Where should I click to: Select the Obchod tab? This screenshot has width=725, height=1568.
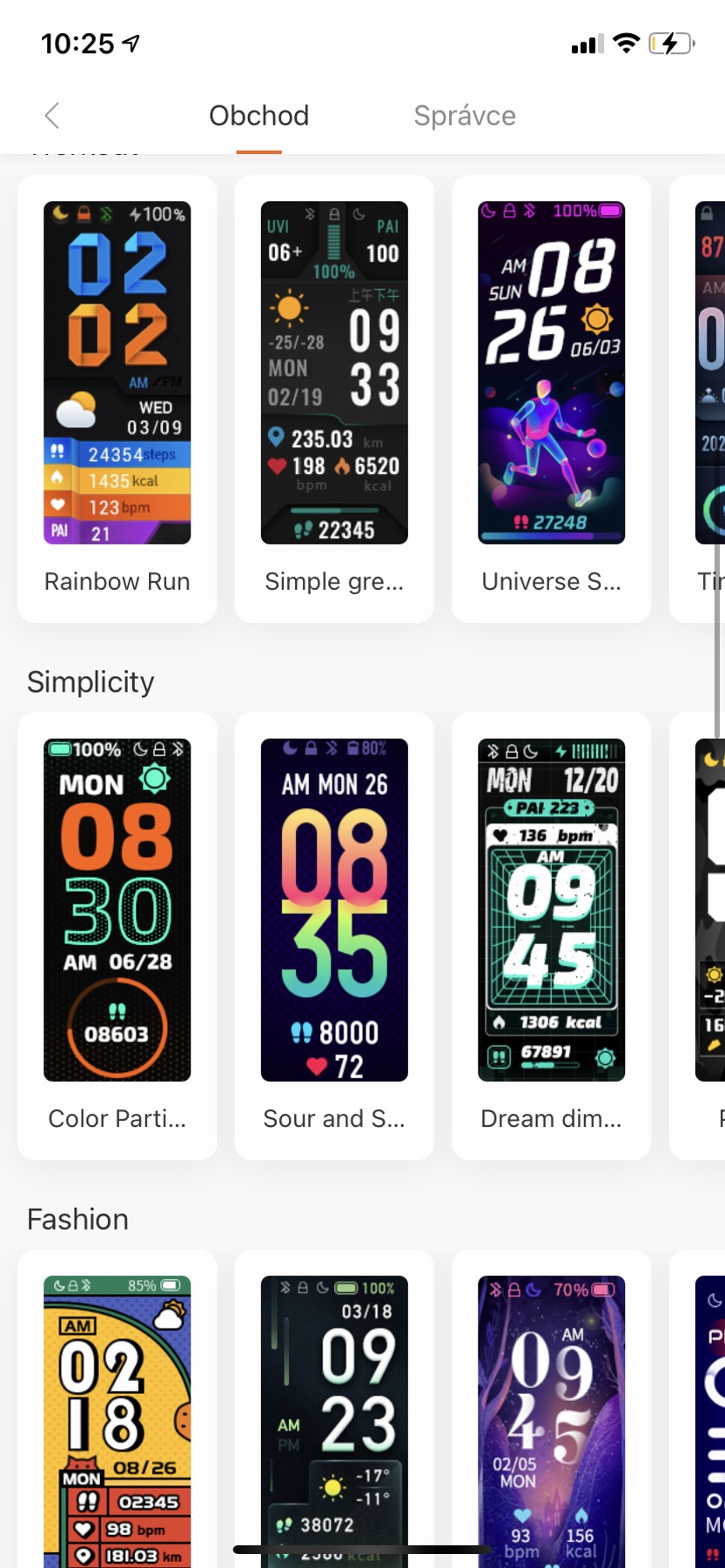pos(258,116)
